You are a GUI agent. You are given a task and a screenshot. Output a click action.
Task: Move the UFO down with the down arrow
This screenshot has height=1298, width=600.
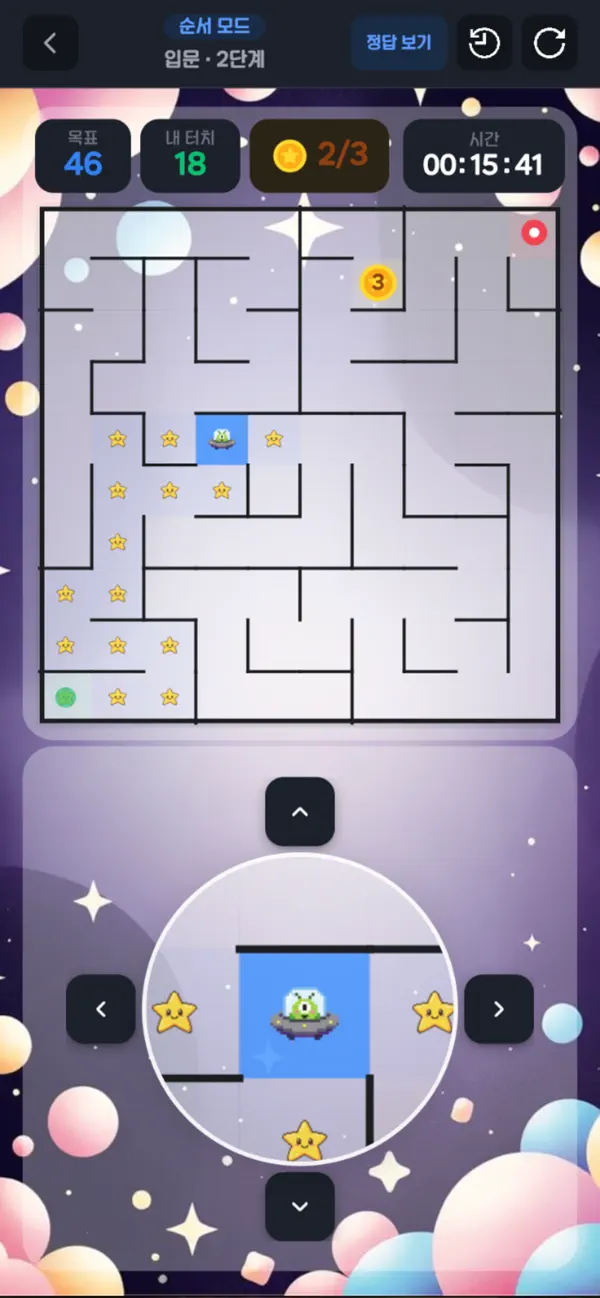[x=300, y=1206]
